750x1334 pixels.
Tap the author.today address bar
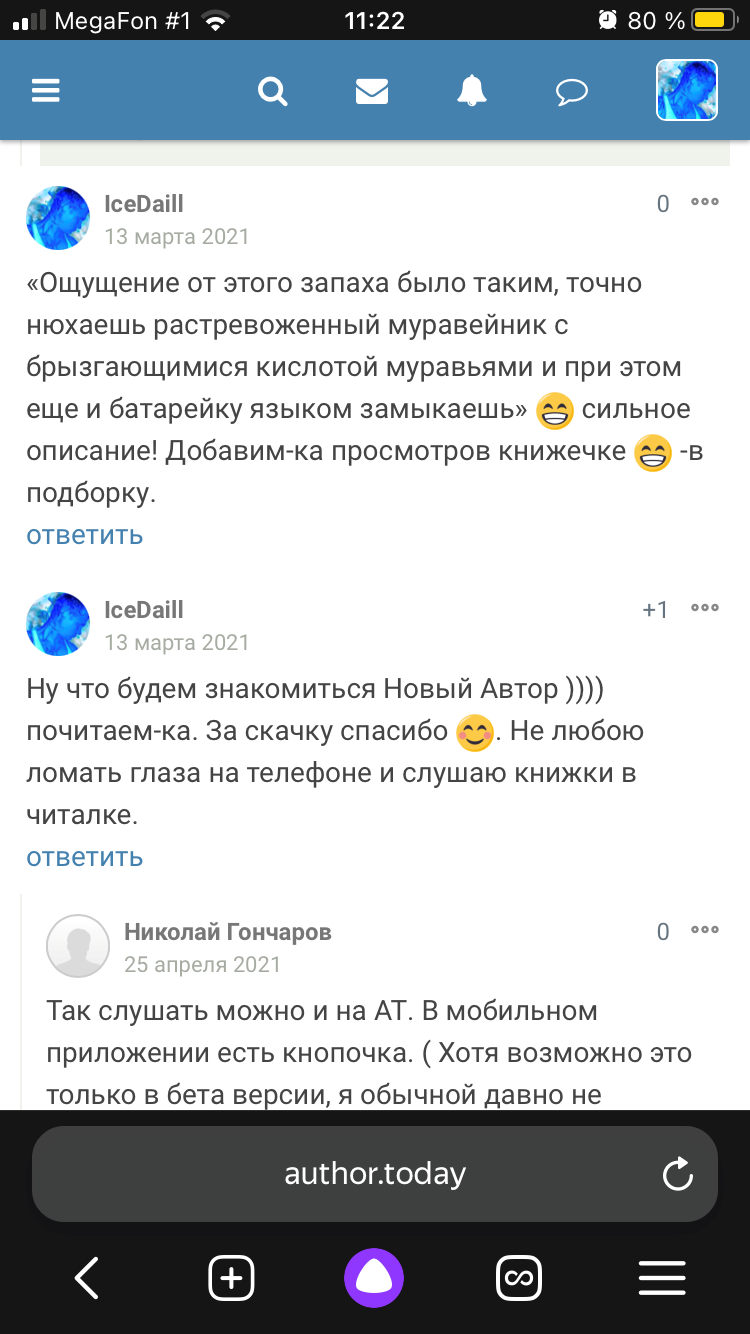click(x=375, y=1173)
